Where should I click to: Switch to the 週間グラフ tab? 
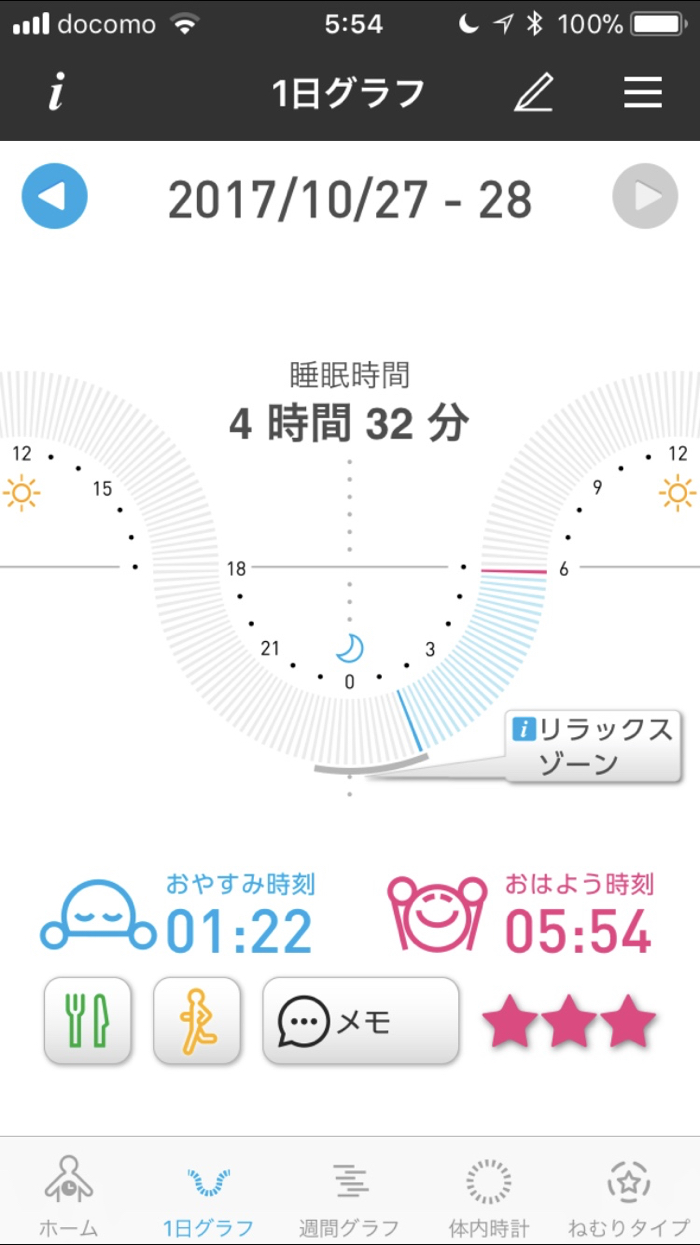349,1195
